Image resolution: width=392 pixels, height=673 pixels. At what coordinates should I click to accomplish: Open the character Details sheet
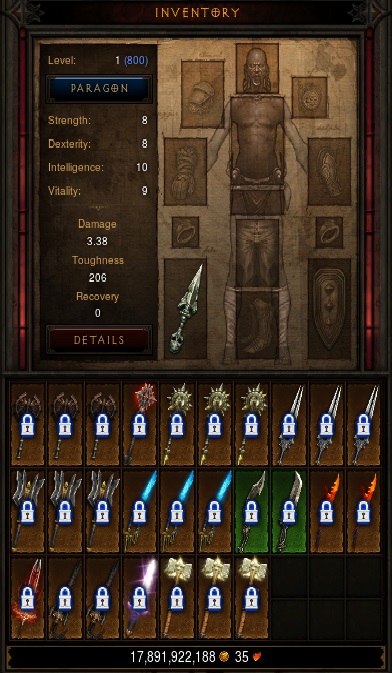[99, 340]
